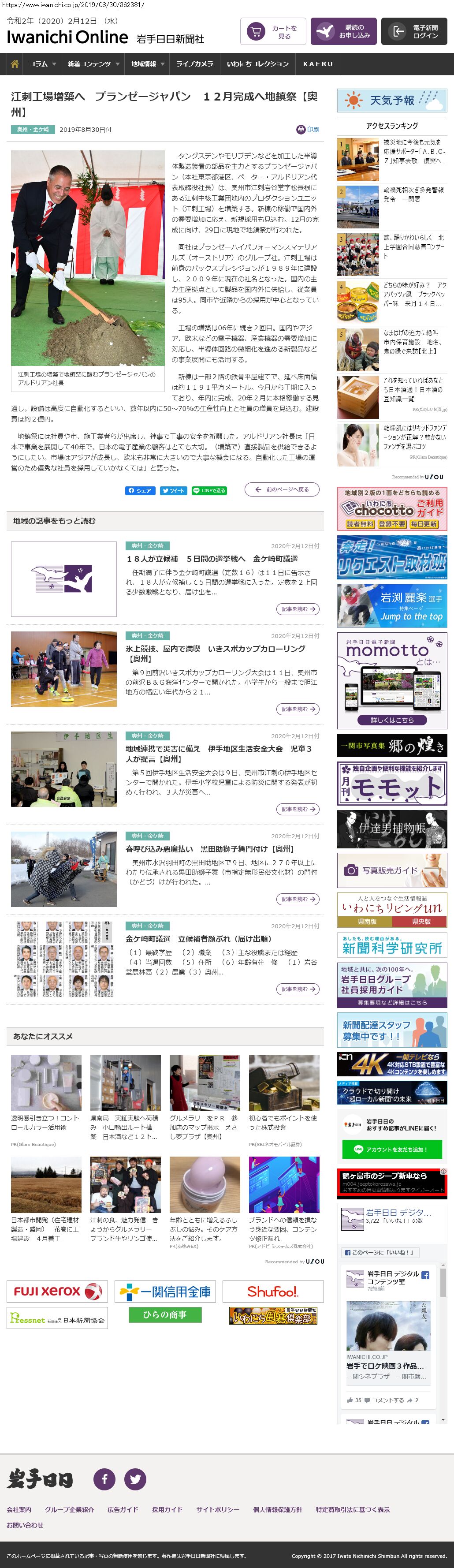454x1568 pixels.
Task: Open いわにちコレクション navigation item
Action: [x=257, y=64]
